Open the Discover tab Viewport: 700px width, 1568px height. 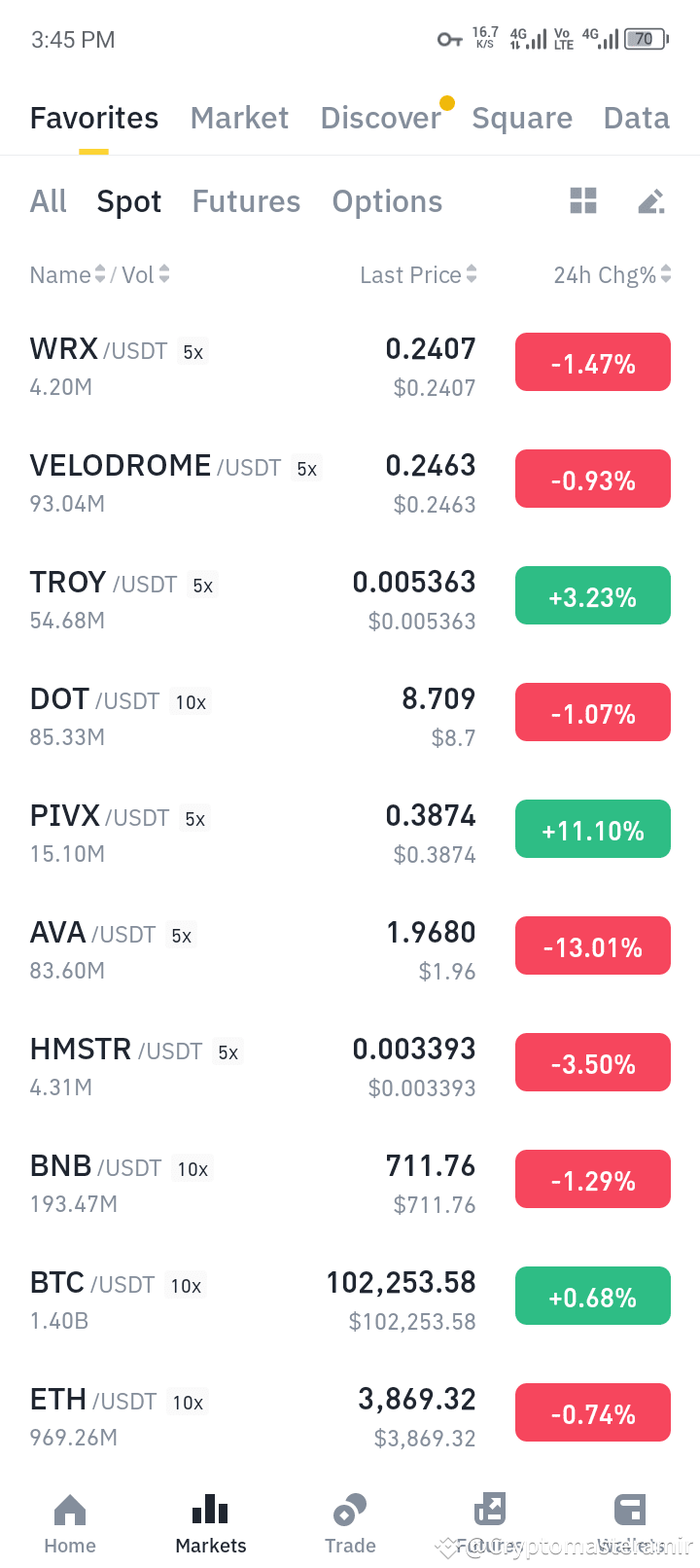(x=381, y=118)
